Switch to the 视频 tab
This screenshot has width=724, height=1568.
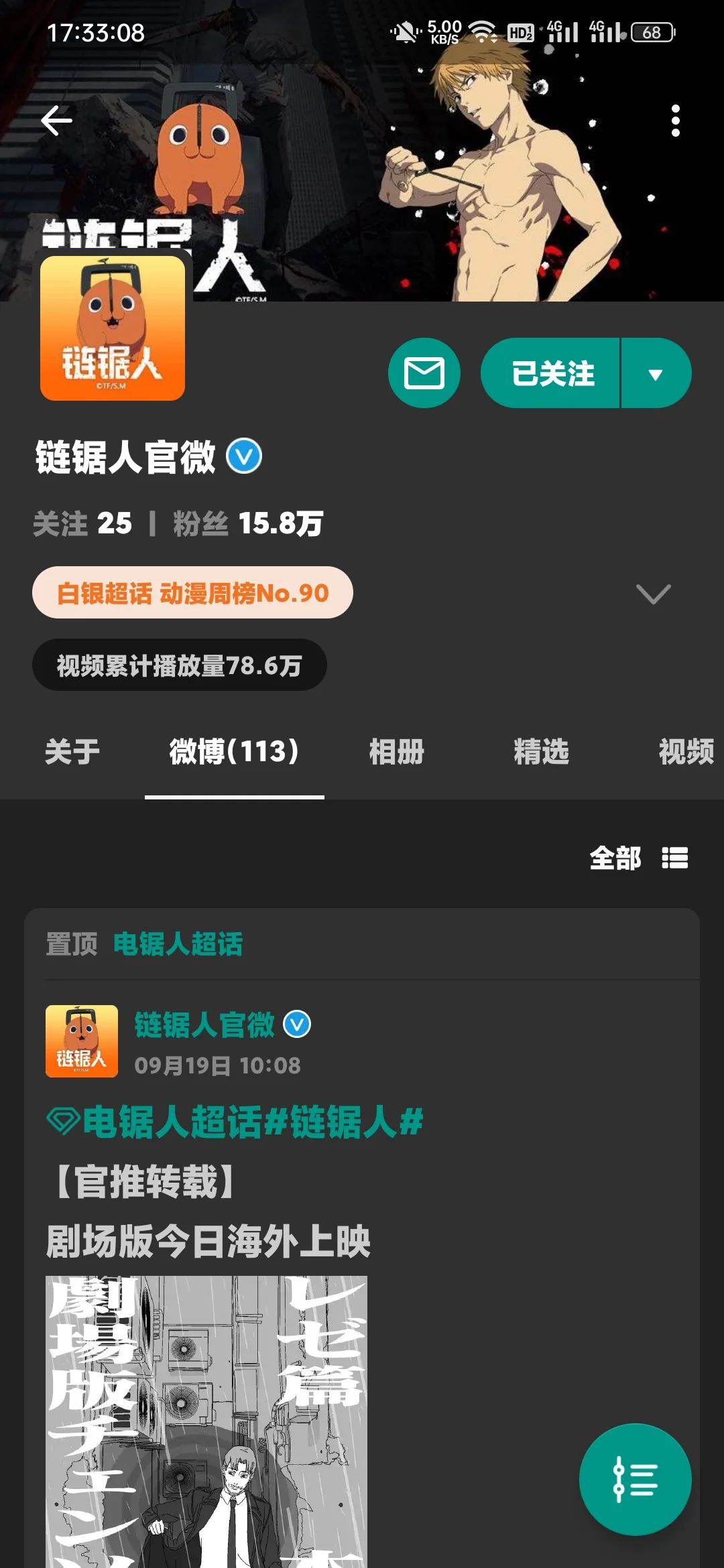point(685,752)
